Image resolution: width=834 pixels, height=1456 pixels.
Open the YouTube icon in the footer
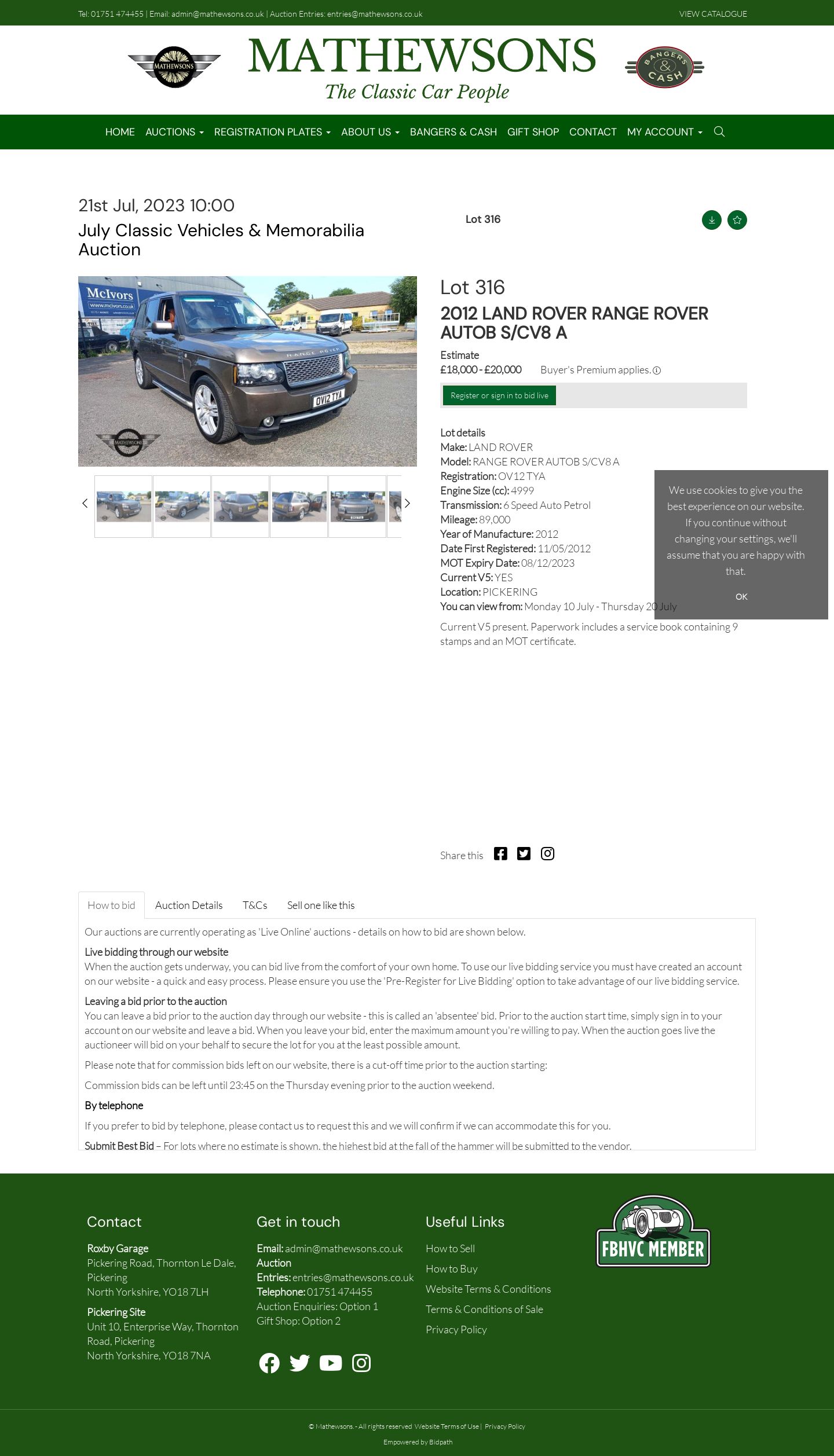(x=331, y=1363)
